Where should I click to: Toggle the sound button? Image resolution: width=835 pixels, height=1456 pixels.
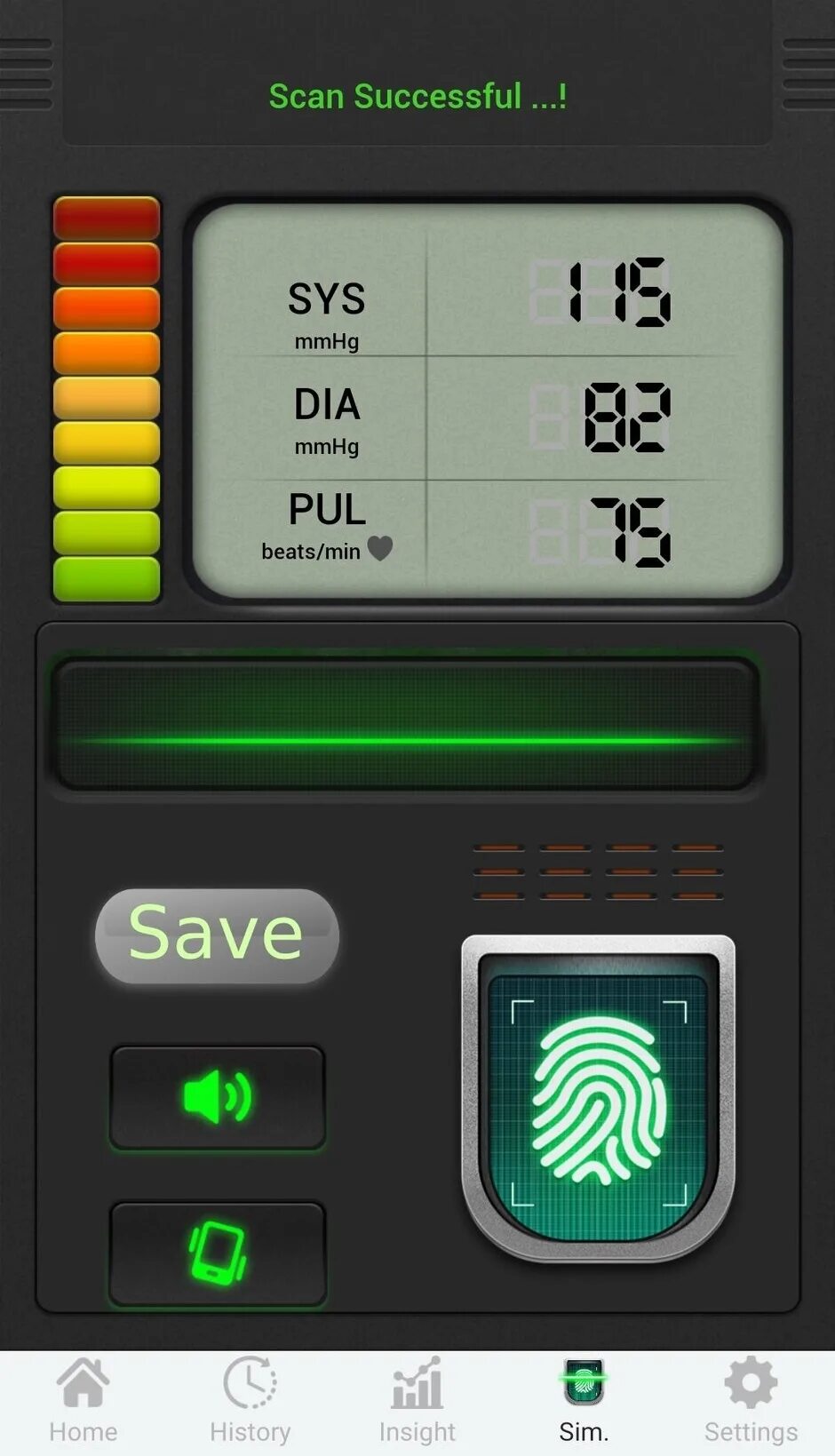218,1098
